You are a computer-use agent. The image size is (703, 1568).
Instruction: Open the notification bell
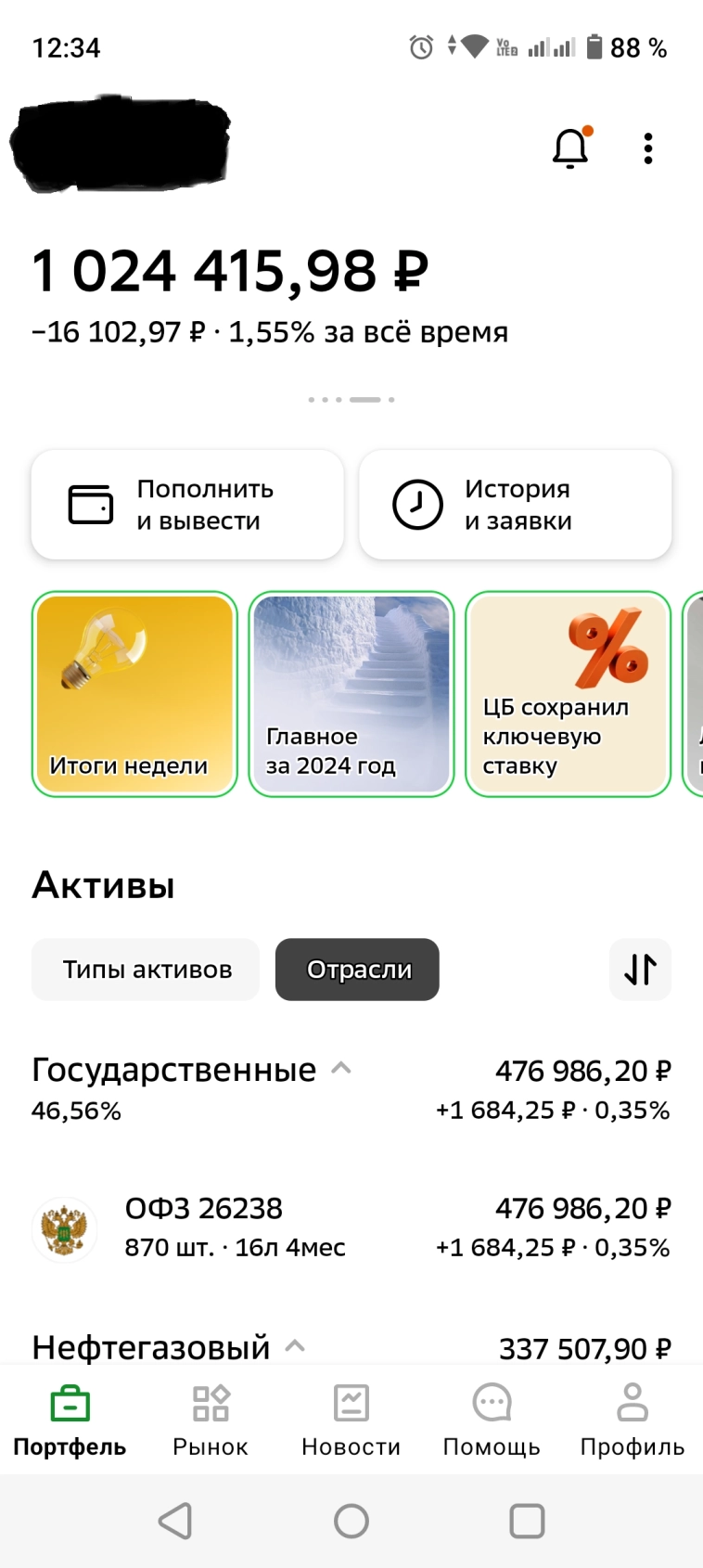[x=570, y=147]
